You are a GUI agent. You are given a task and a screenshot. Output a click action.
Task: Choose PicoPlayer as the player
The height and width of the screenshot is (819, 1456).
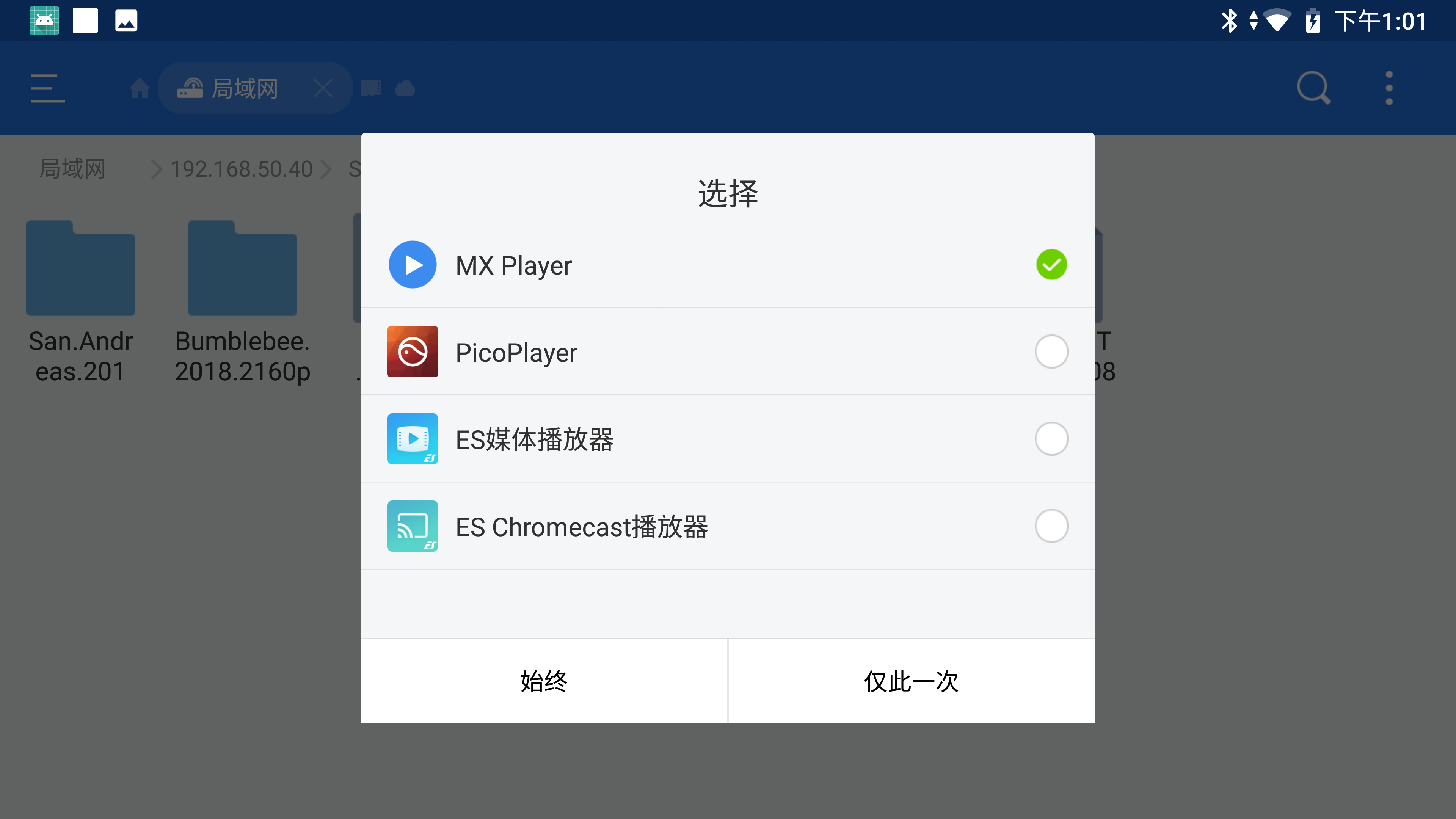point(727,352)
